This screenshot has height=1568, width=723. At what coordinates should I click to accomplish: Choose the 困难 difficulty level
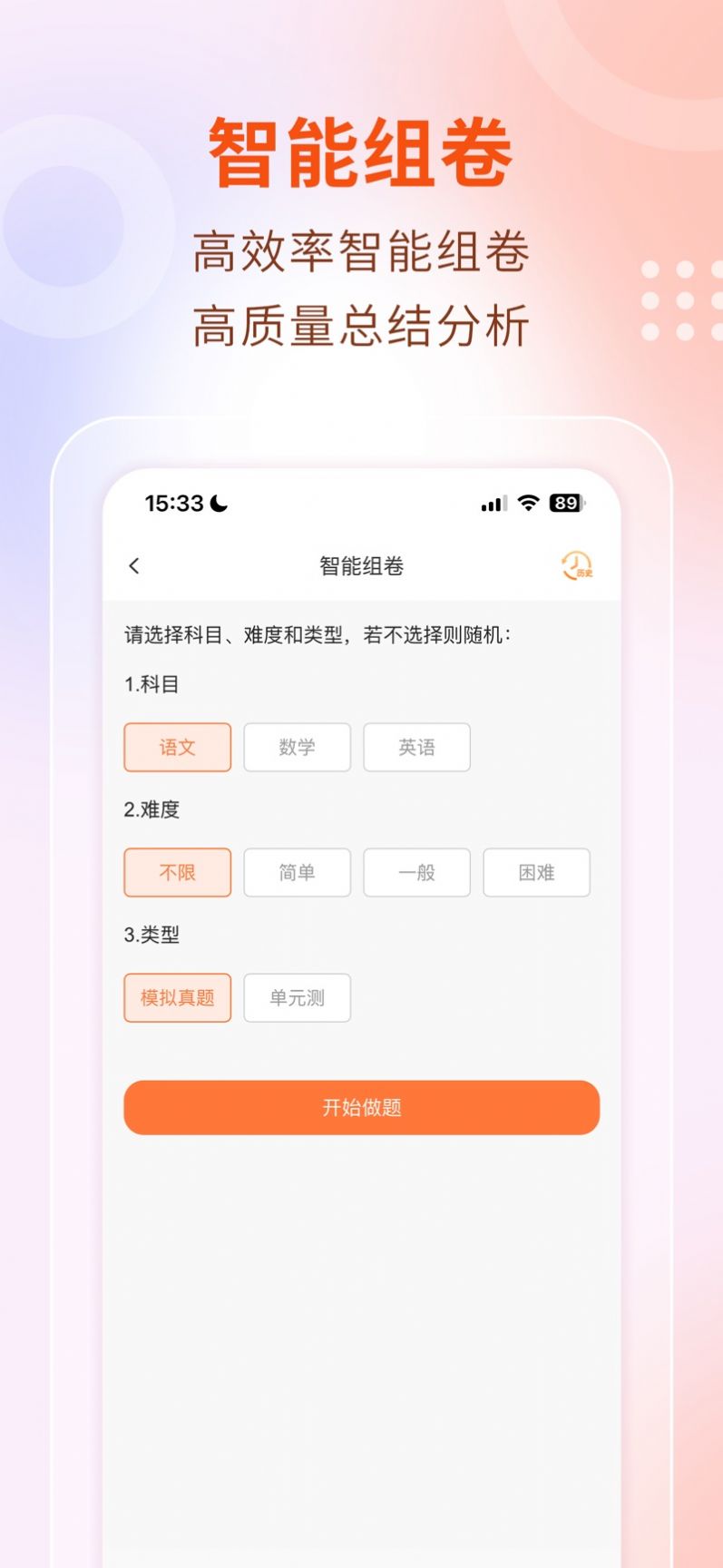pyautogui.click(x=536, y=872)
